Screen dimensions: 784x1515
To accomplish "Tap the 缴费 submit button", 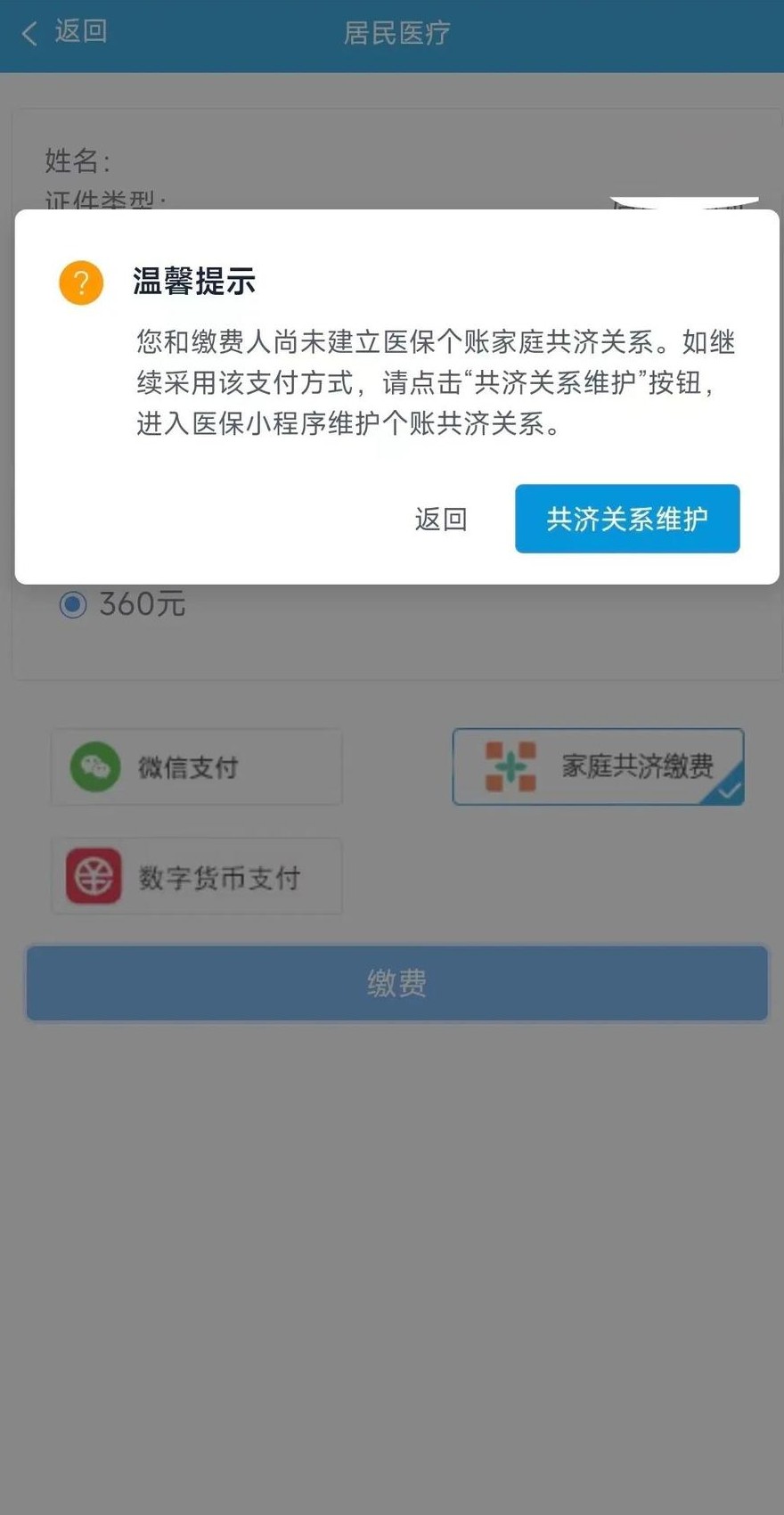I will pyautogui.click(x=397, y=983).
